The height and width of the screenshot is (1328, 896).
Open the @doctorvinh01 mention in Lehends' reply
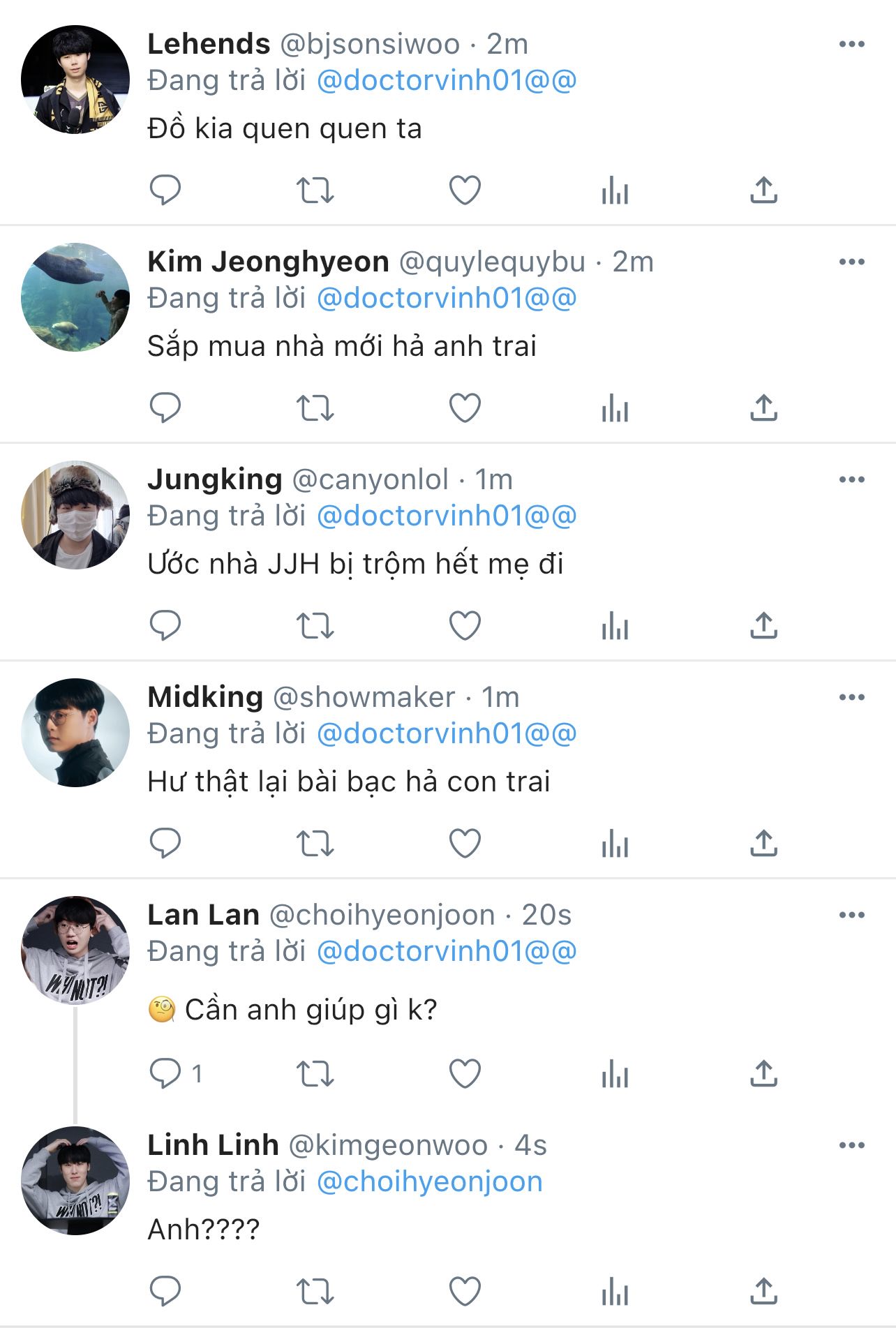click(447, 81)
